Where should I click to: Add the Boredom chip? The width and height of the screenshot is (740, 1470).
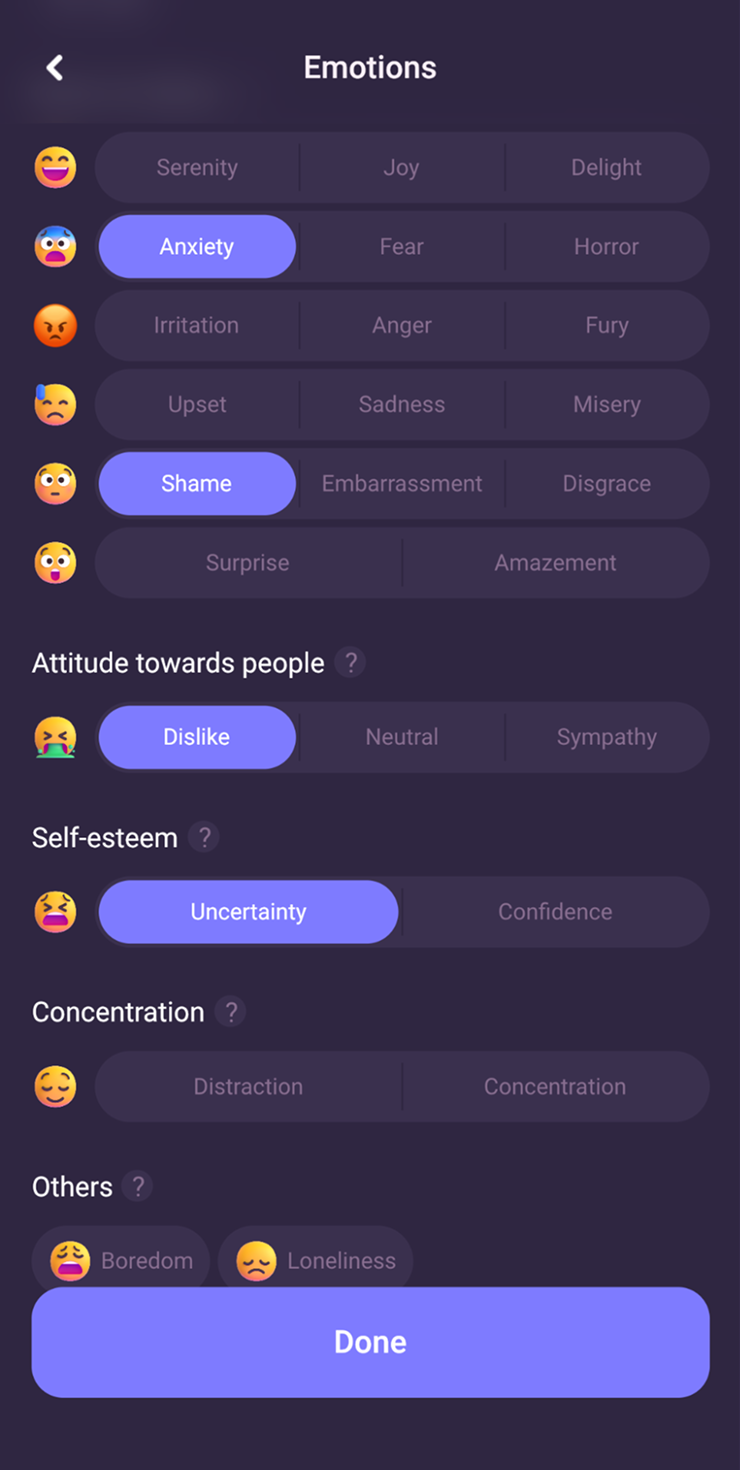121,1260
